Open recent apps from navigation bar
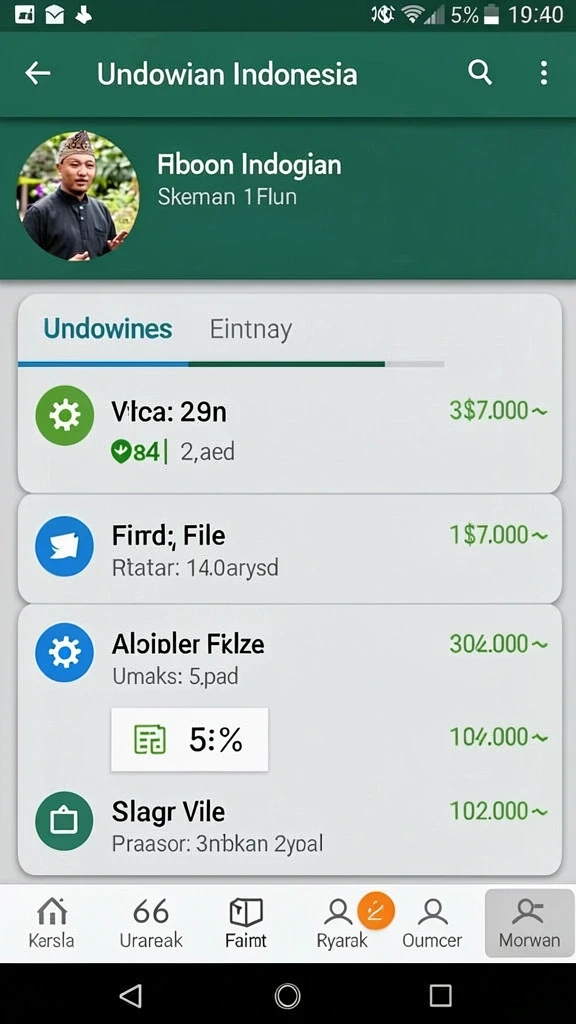576x1024 pixels. pyautogui.click(x=440, y=995)
